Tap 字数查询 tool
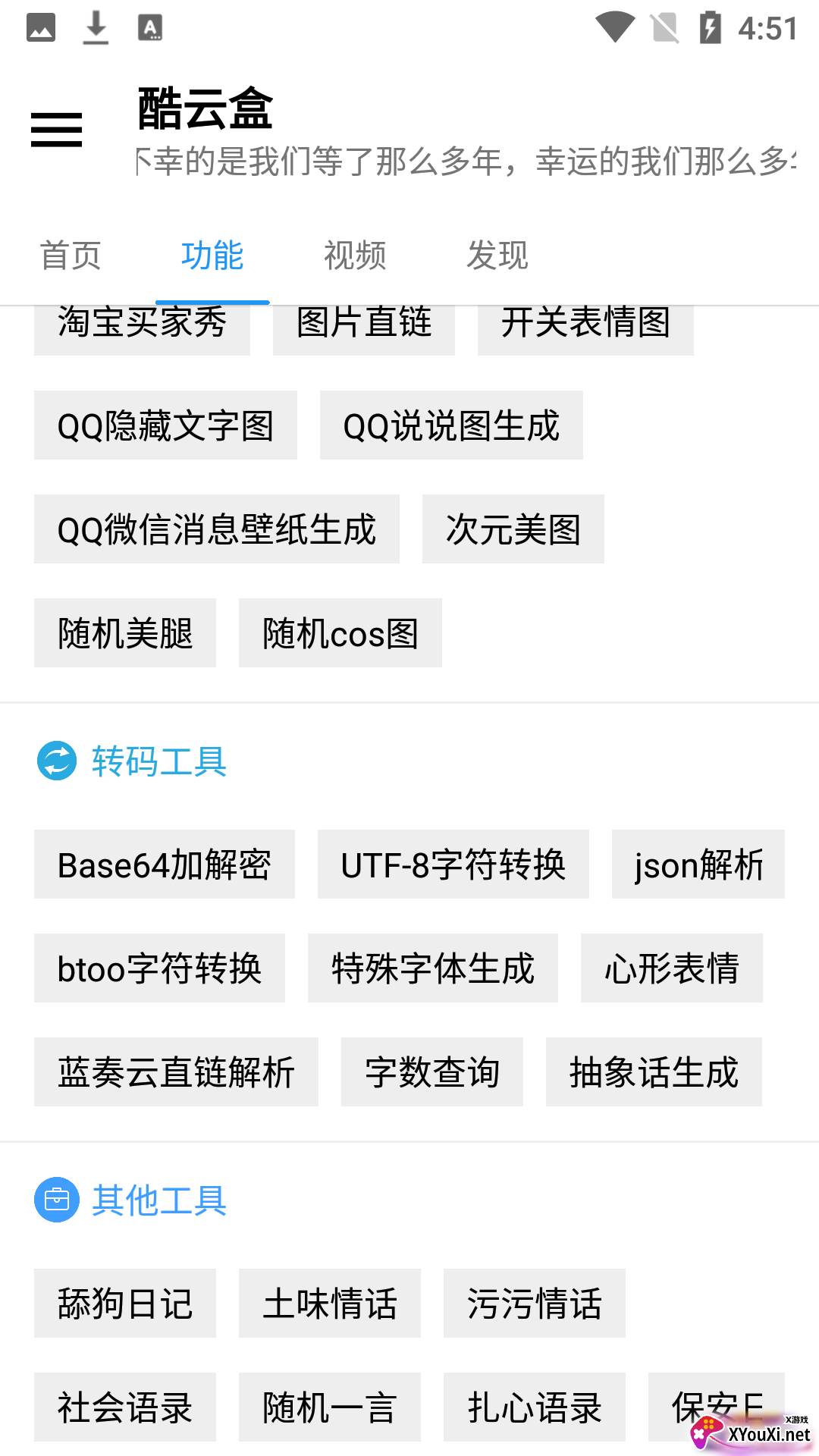 coord(432,1072)
